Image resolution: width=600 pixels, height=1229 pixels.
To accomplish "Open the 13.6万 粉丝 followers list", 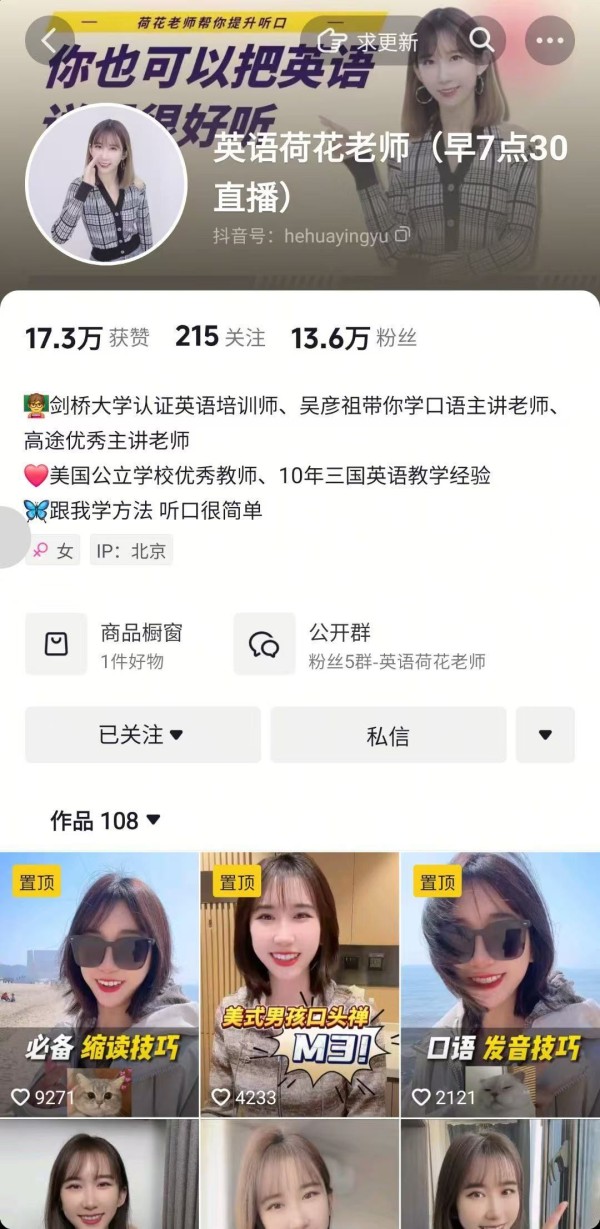I will (x=353, y=338).
